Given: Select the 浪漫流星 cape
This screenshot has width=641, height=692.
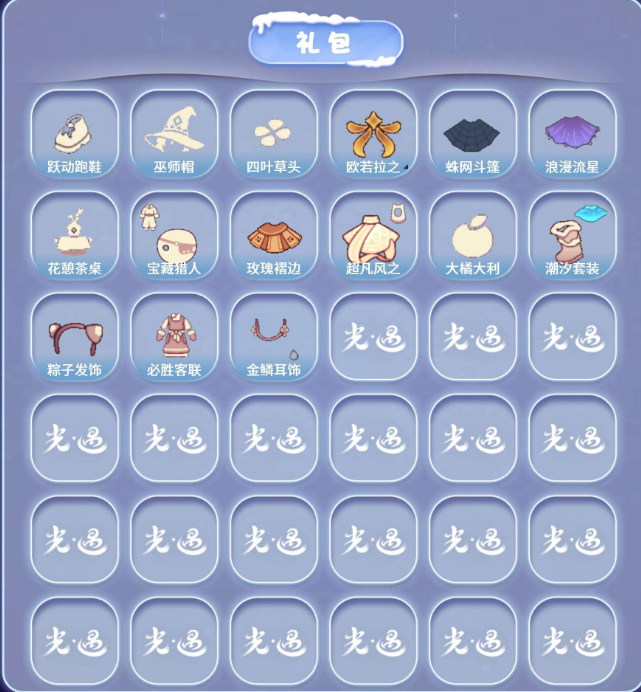Looking at the screenshot, I should (572, 134).
